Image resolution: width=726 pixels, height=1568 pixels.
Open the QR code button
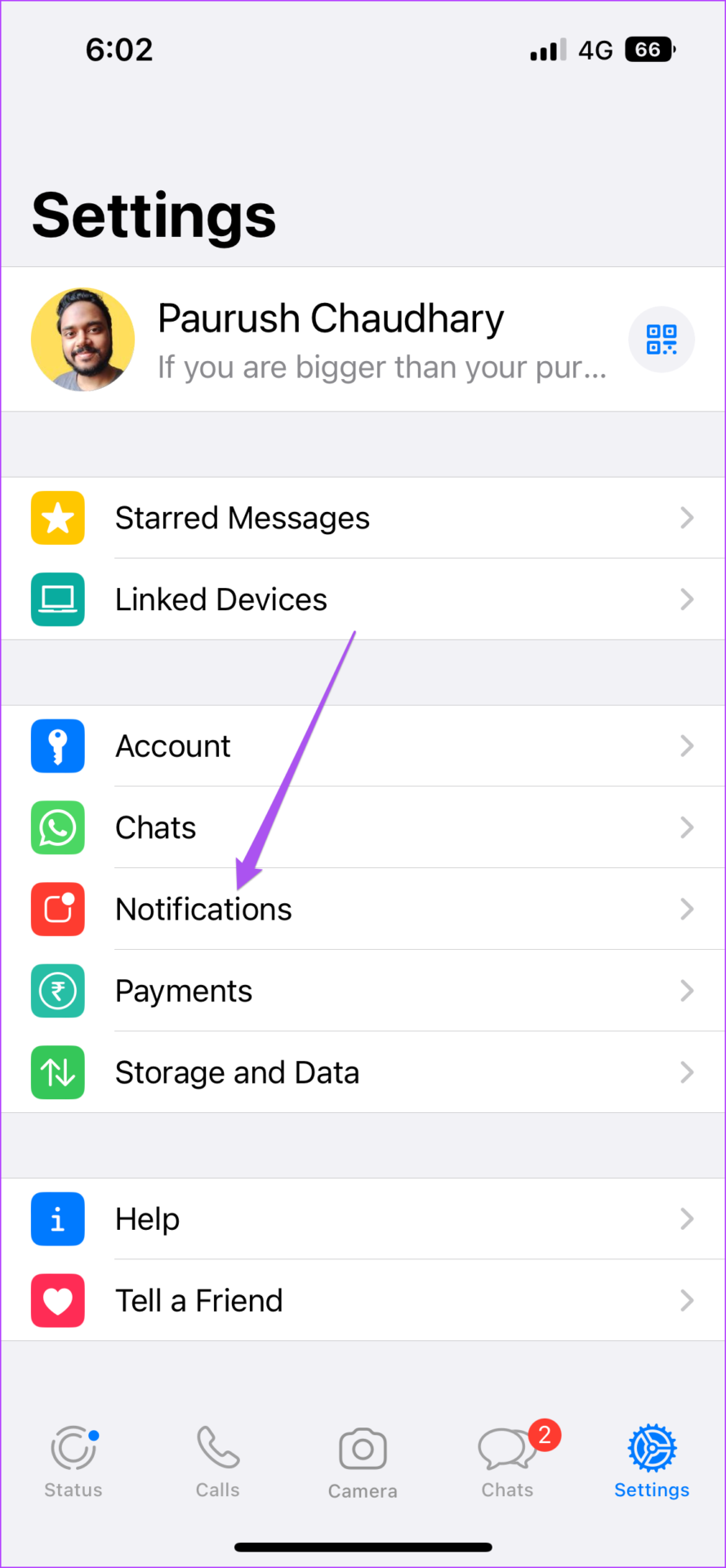pos(661,339)
